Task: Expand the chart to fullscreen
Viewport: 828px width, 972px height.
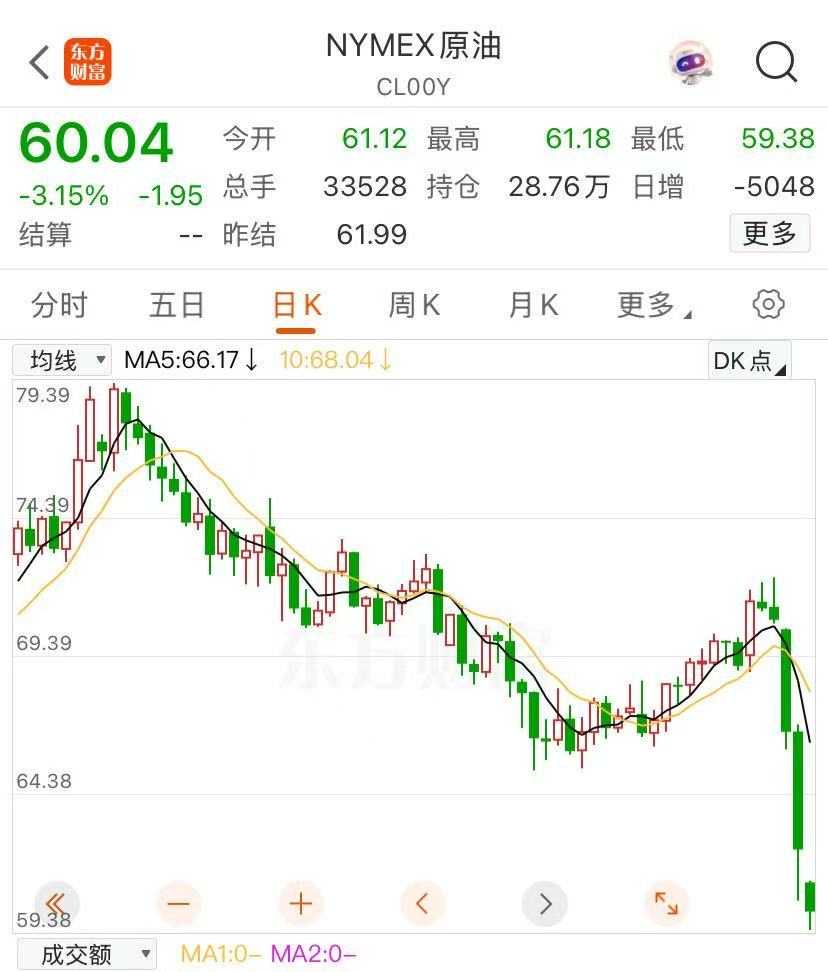Action: click(x=665, y=904)
